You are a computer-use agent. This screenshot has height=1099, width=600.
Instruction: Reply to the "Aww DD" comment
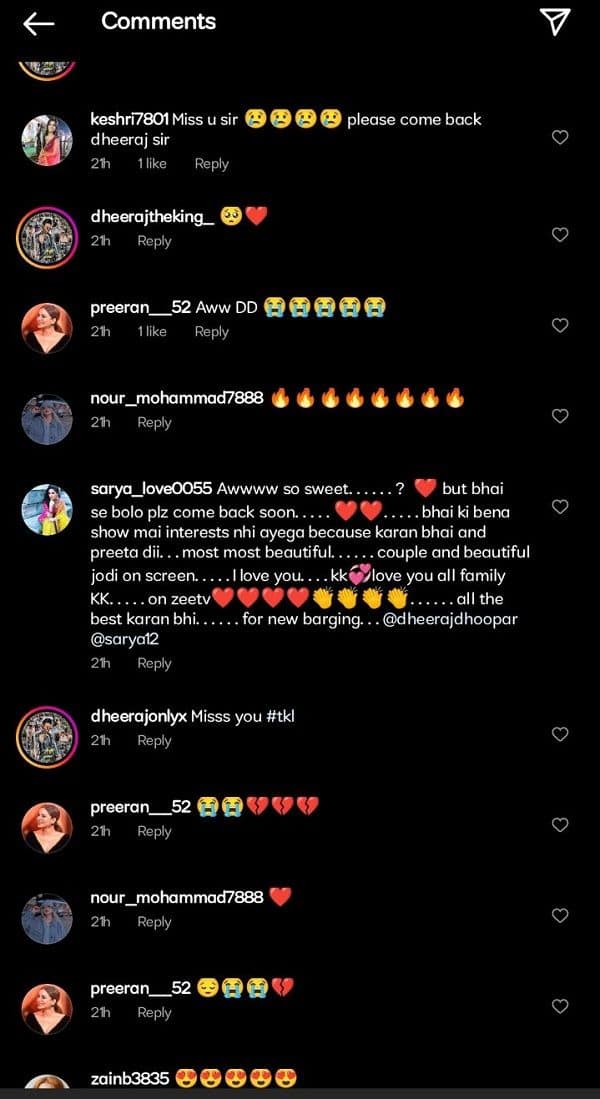tap(212, 332)
